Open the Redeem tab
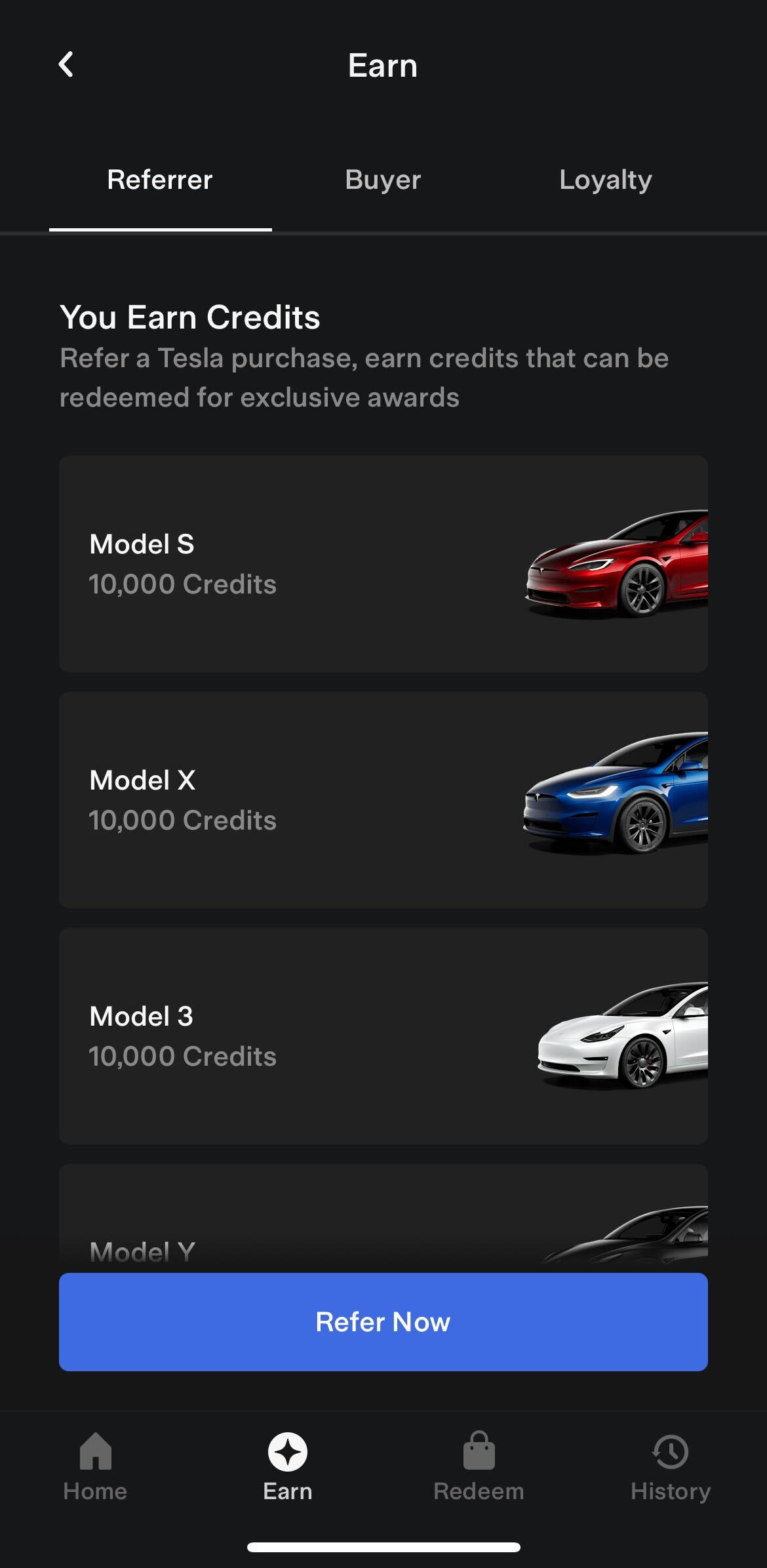This screenshot has height=1568, width=767. [479, 1466]
